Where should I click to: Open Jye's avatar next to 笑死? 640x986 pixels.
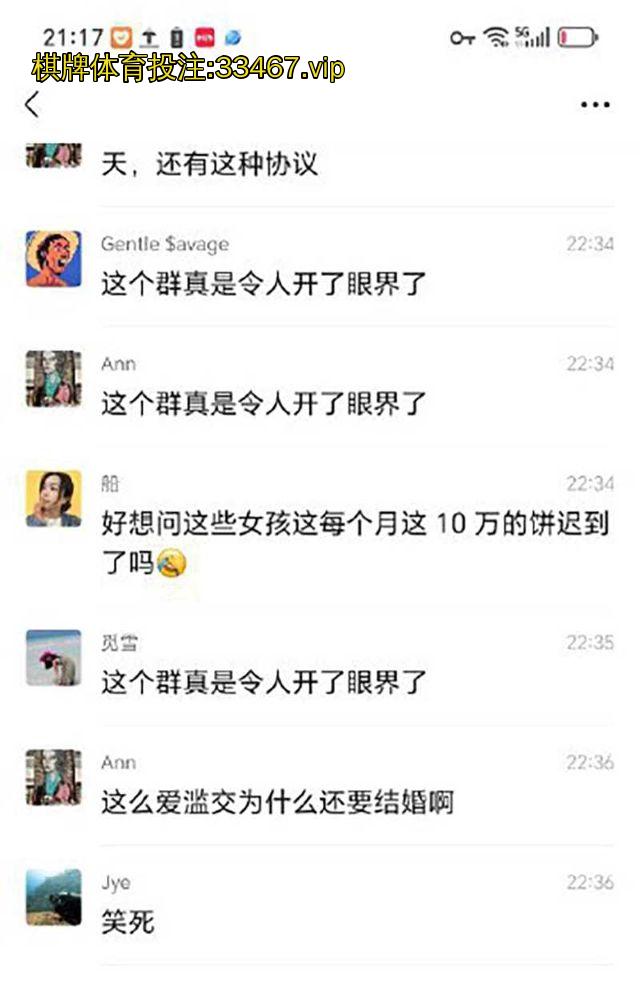pos(53,897)
